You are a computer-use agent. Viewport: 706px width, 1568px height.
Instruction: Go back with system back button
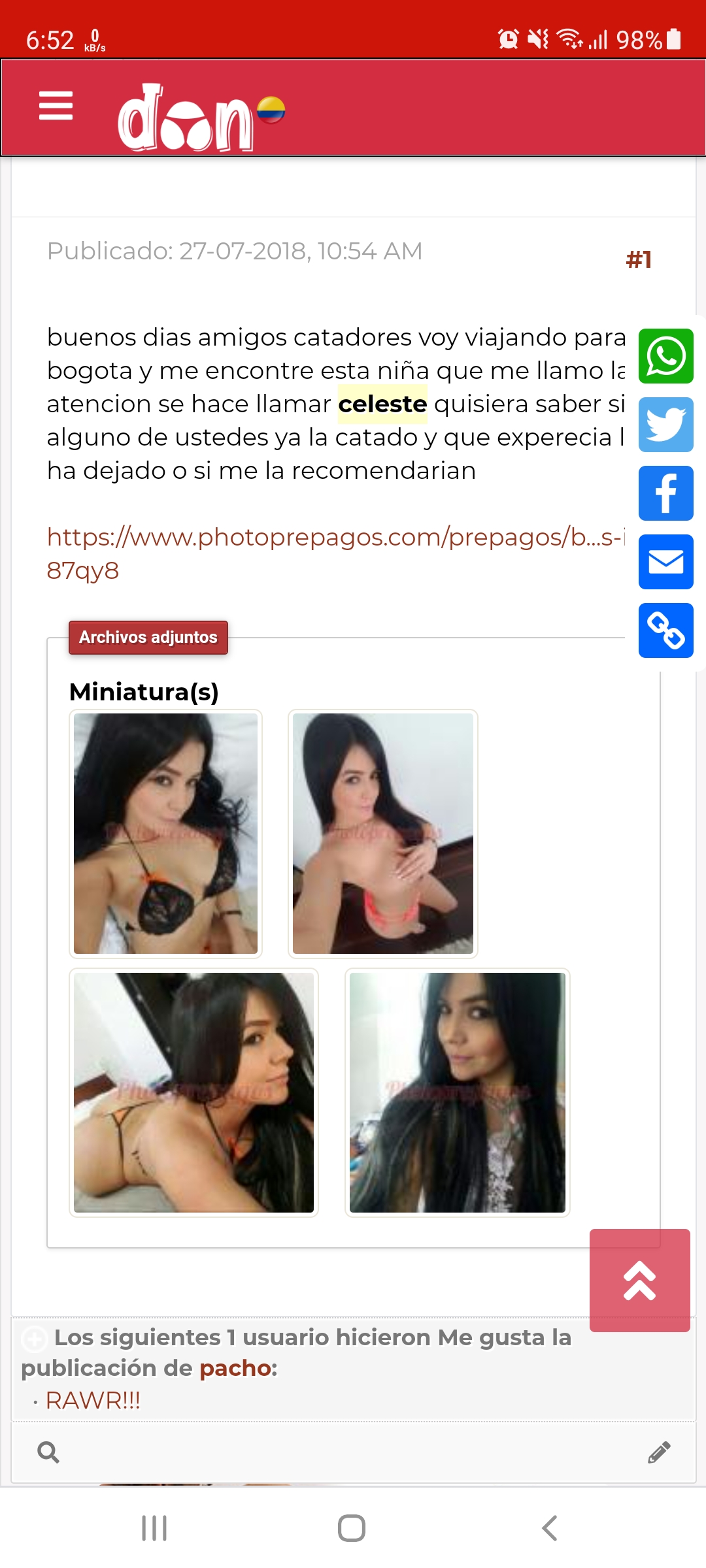(549, 1528)
